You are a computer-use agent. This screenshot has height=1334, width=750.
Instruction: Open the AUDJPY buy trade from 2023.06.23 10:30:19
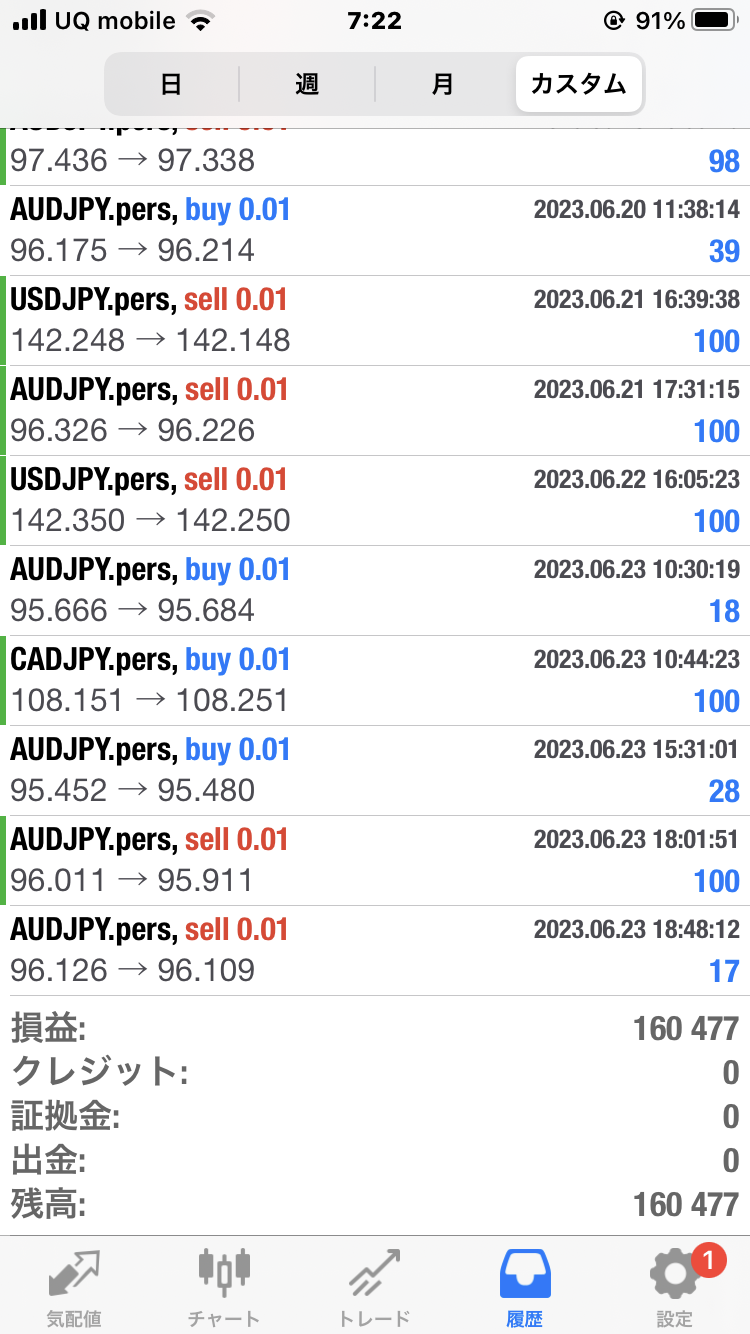tap(375, 591)
